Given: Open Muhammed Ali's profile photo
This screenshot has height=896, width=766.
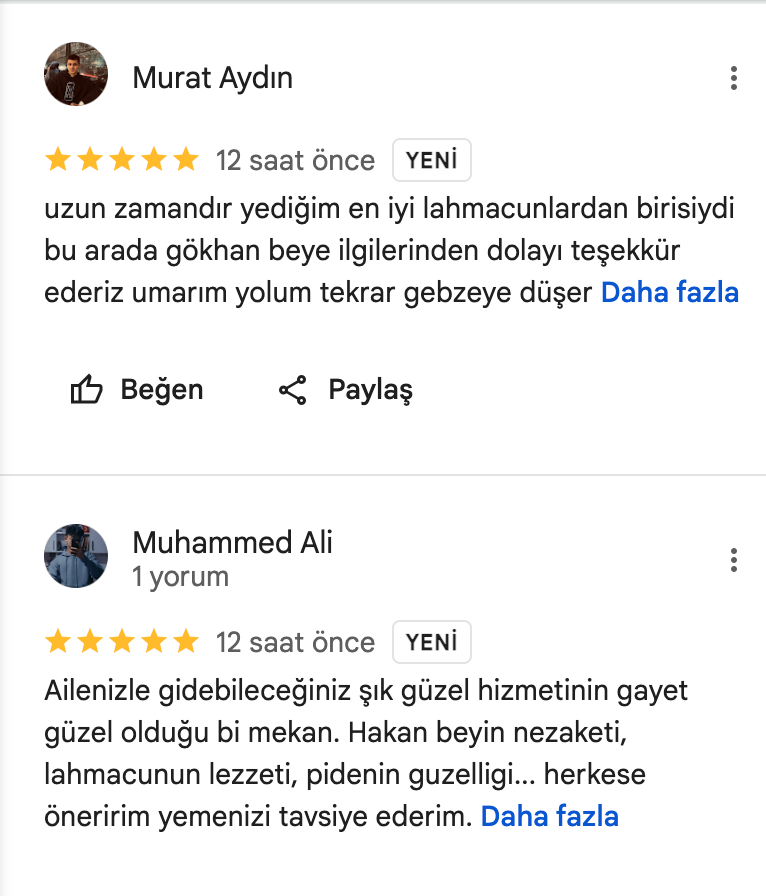Looking at the screenshot, I should coord(76,556).
